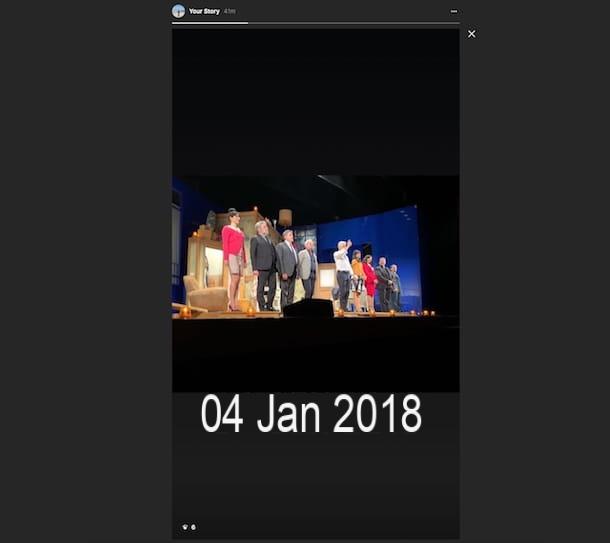Close the story viewer
Viewport: 610px width, 543px height.
(x=472, y=34)
